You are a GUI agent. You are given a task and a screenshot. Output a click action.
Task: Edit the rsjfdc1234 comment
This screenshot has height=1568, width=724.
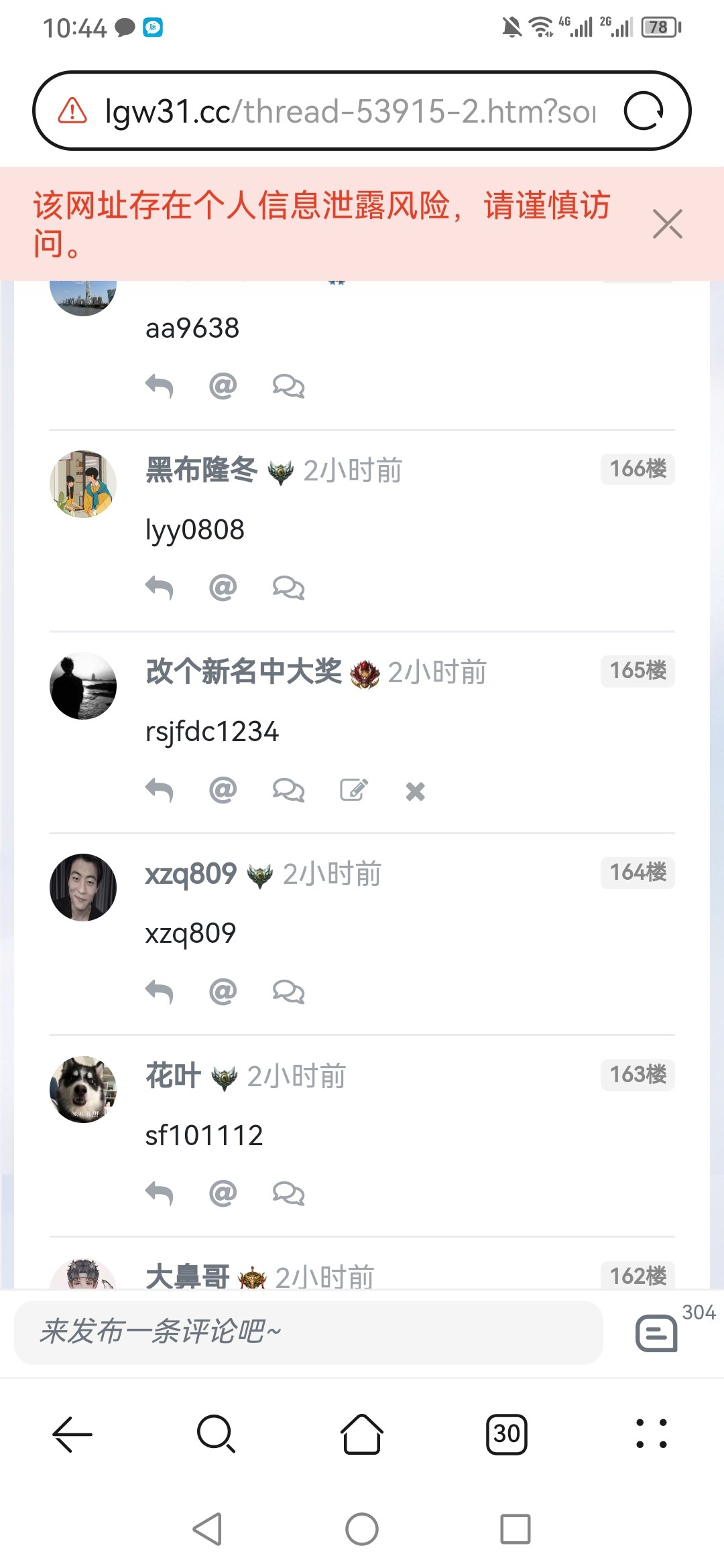click(354, 790)
